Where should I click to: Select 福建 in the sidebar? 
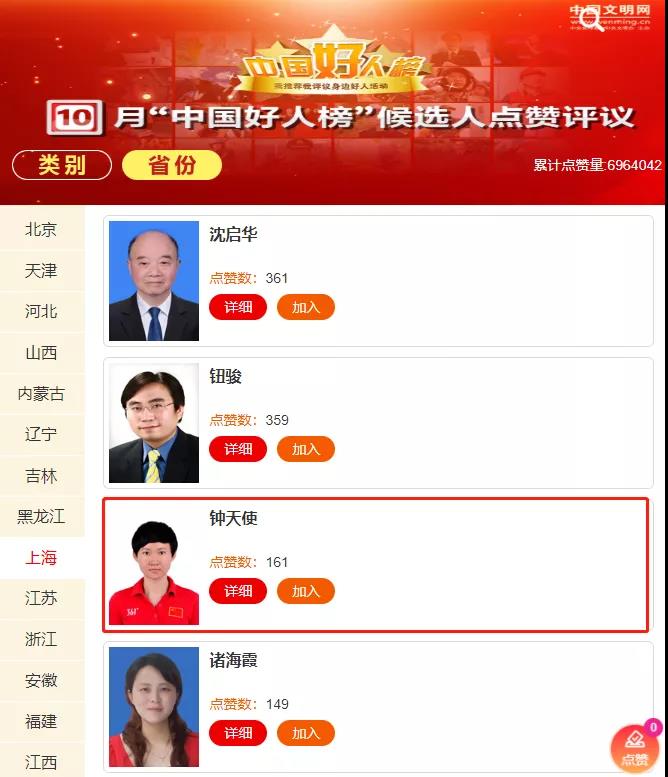click(41, 721)
